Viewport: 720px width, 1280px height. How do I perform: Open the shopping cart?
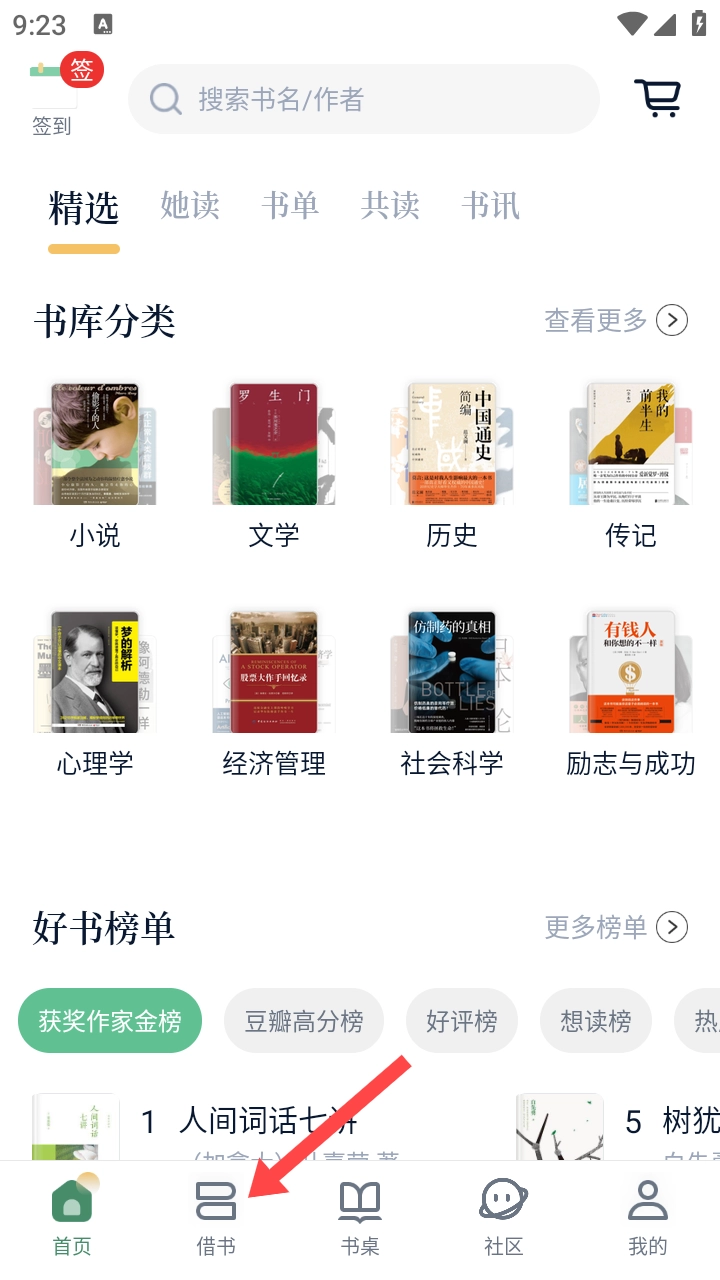pos(657,98)
